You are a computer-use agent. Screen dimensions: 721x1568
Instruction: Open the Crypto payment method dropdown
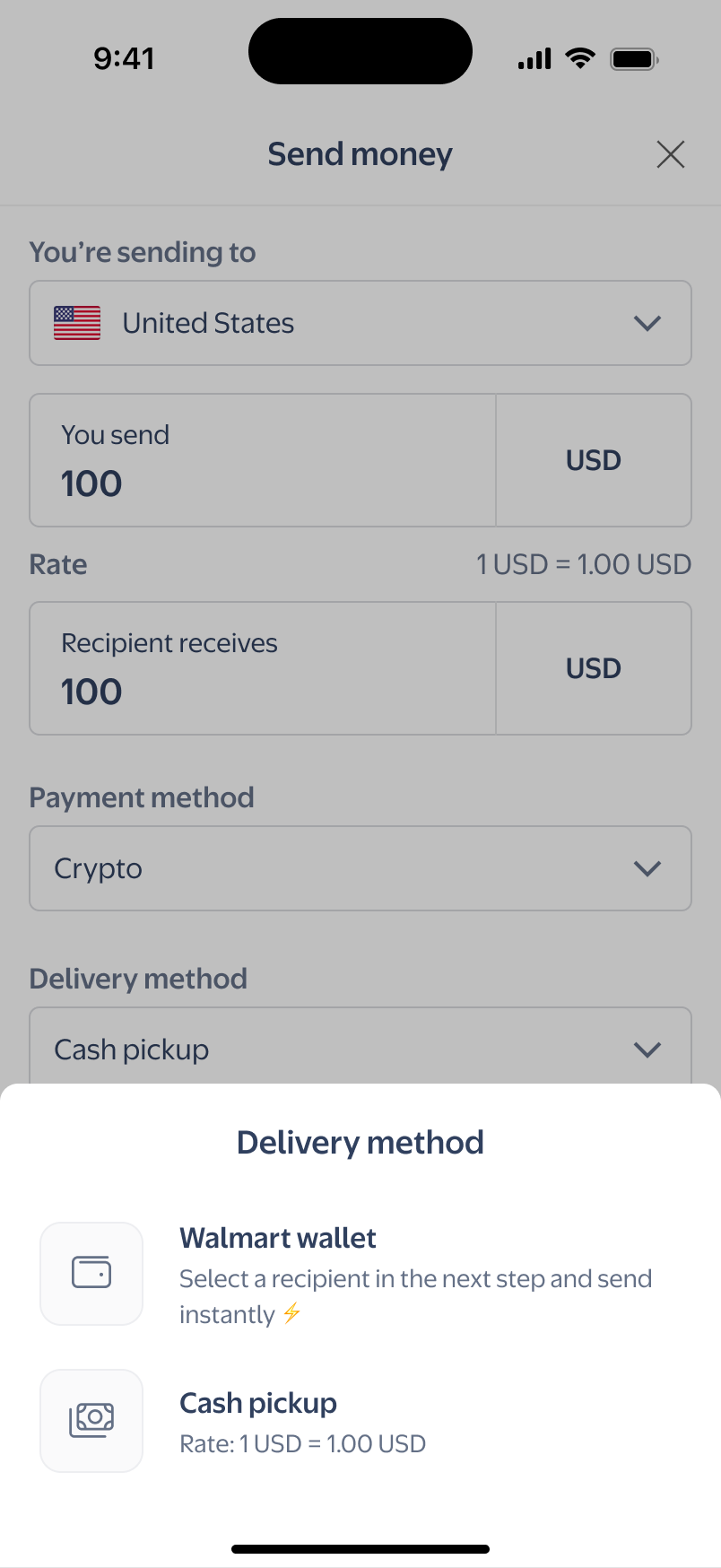point(360,868)
